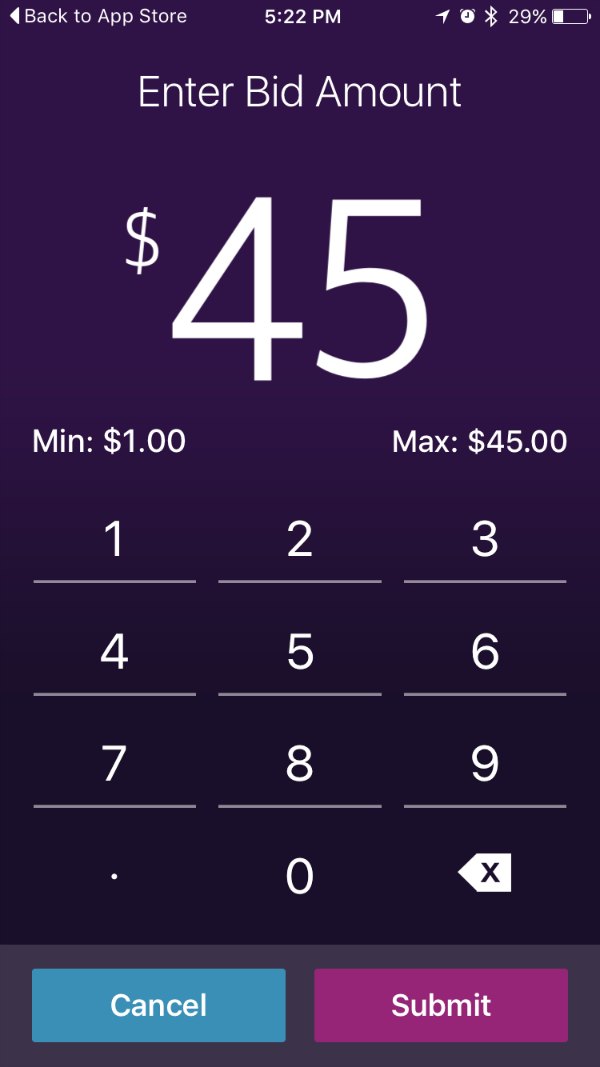Enter digit 5 on the keypad
This screenshot has height=1067, width=600.
(299, 651)
